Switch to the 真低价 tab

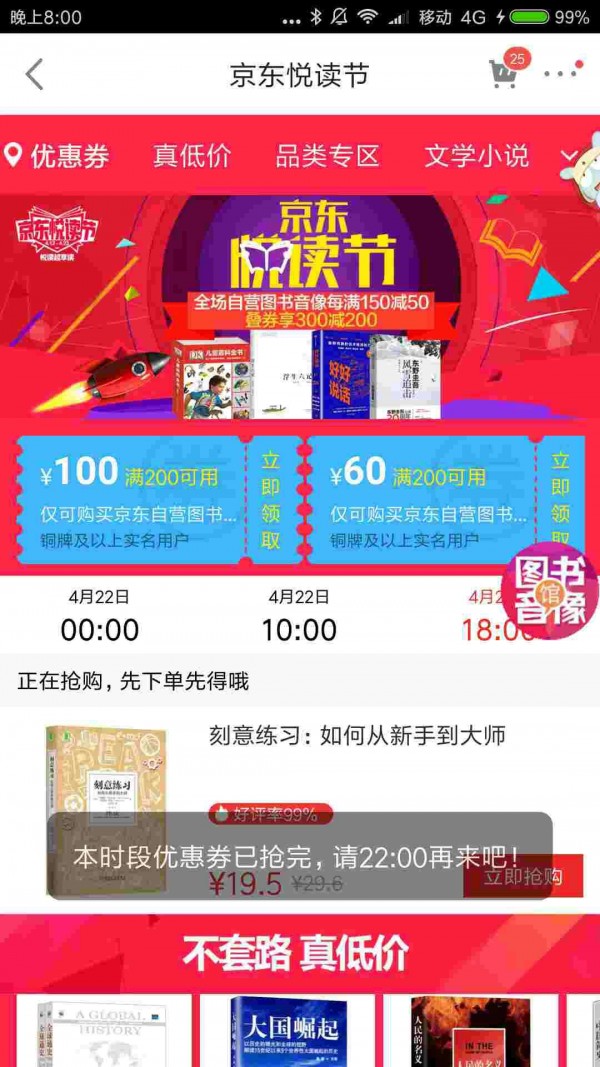click(192, 156)
